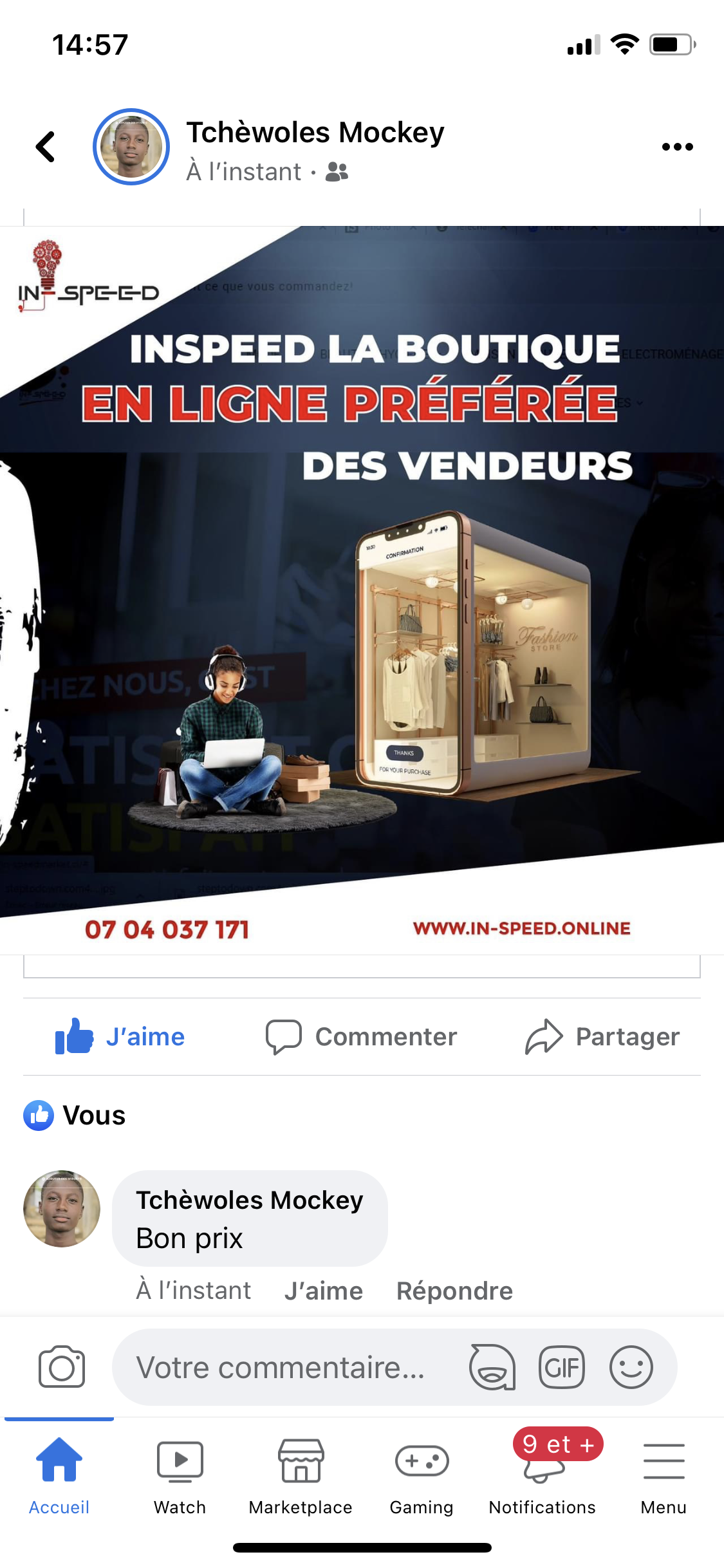Attach a photo with the camera icon
Viewport: 724px width, 1568px height.
tap(62, 1367)
